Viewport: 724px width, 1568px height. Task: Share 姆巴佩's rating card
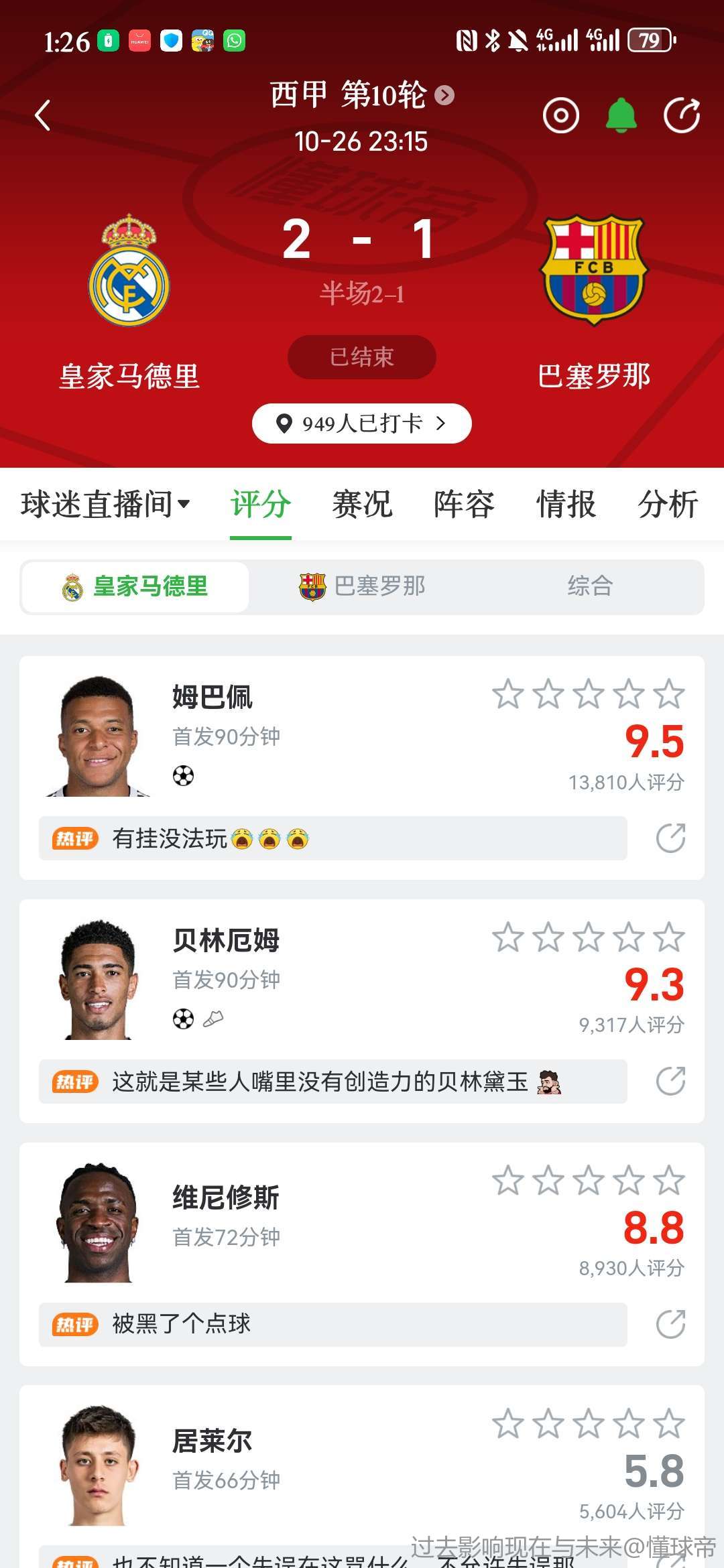[670, 838]
